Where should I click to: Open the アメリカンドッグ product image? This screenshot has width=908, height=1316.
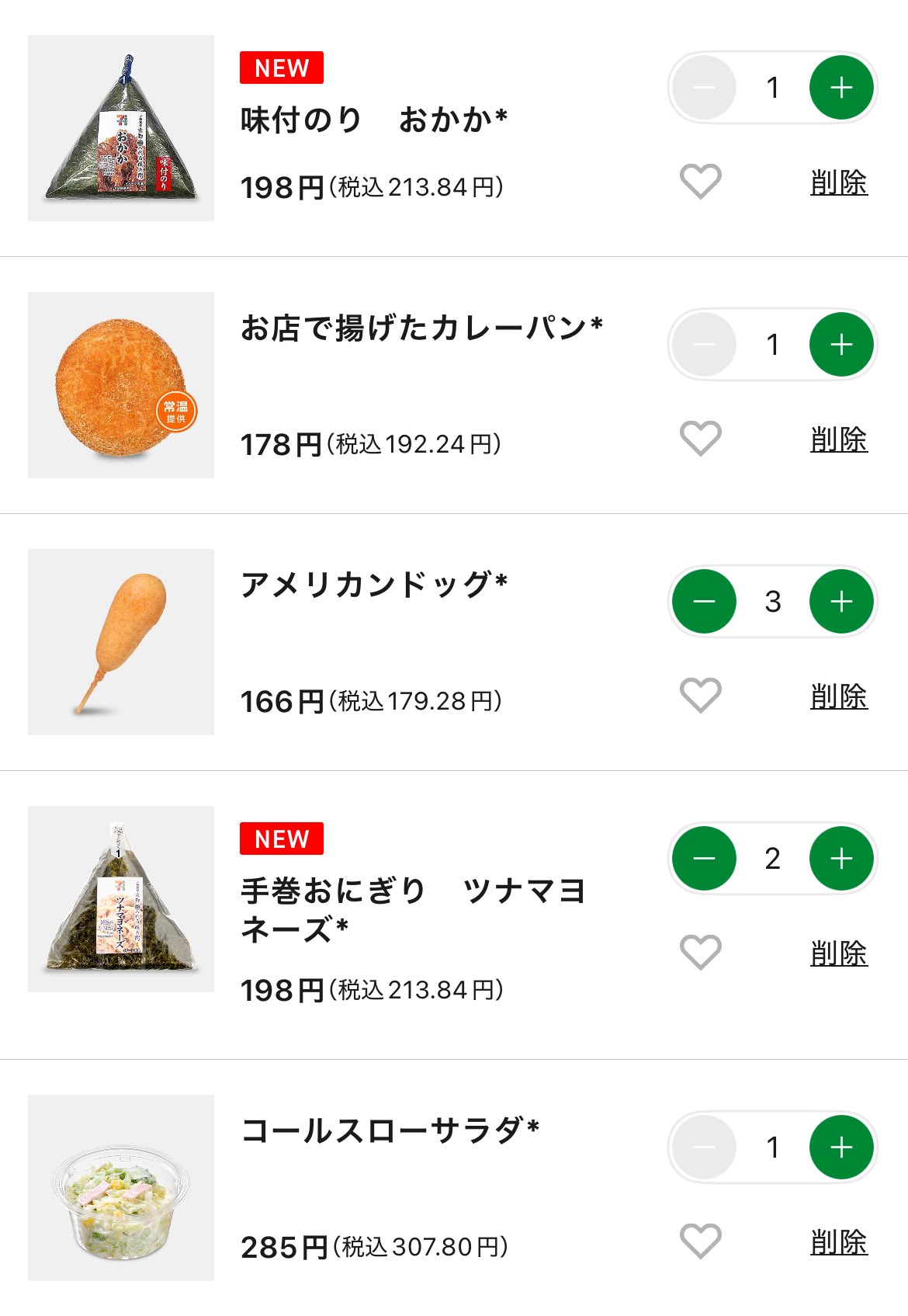121,642
